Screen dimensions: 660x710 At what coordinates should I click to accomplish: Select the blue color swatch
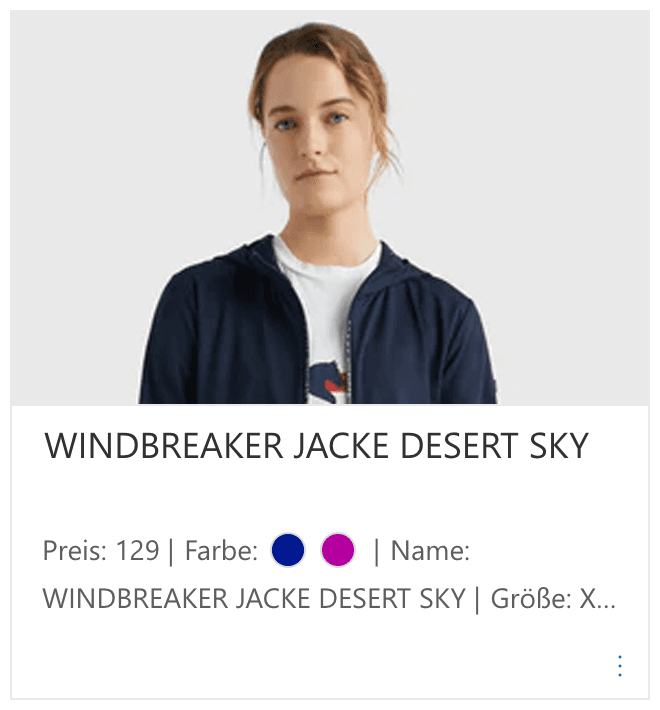288,550
